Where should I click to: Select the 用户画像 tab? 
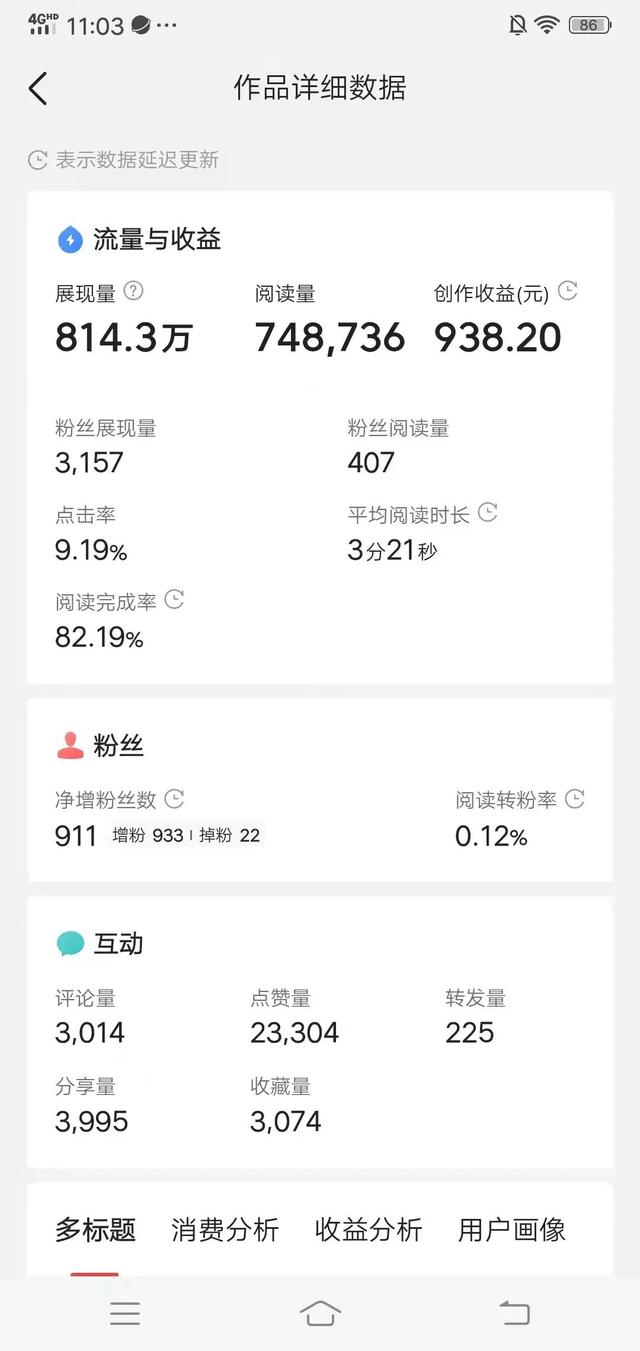click(x=512, y=1229)
